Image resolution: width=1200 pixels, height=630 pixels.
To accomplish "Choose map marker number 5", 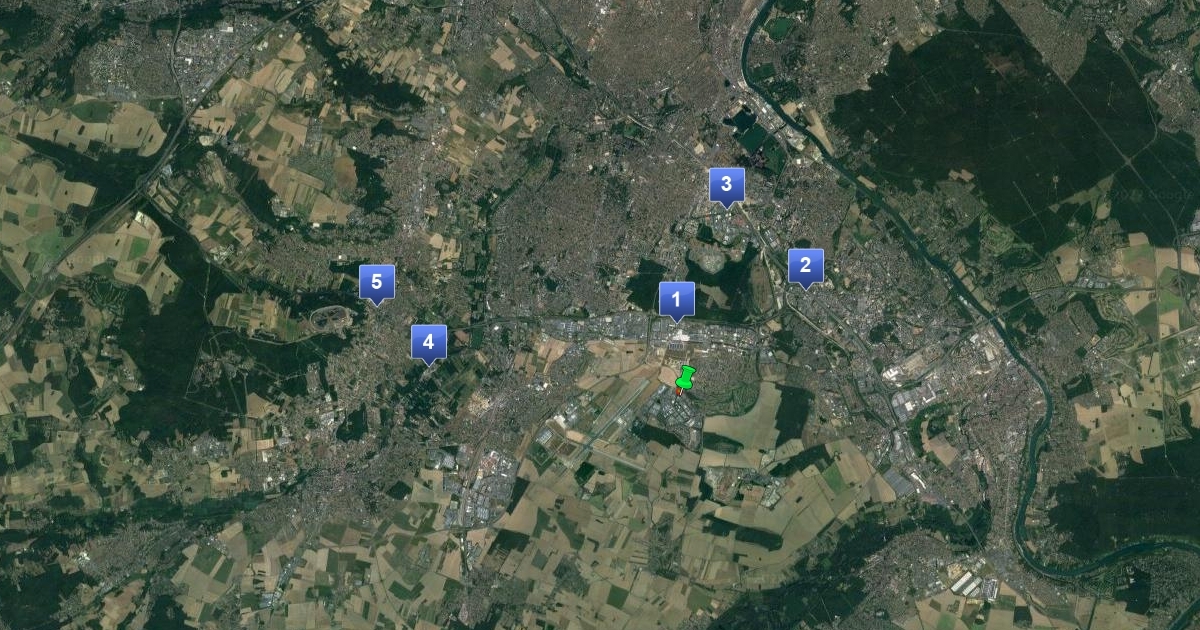I will pos(376,282).
